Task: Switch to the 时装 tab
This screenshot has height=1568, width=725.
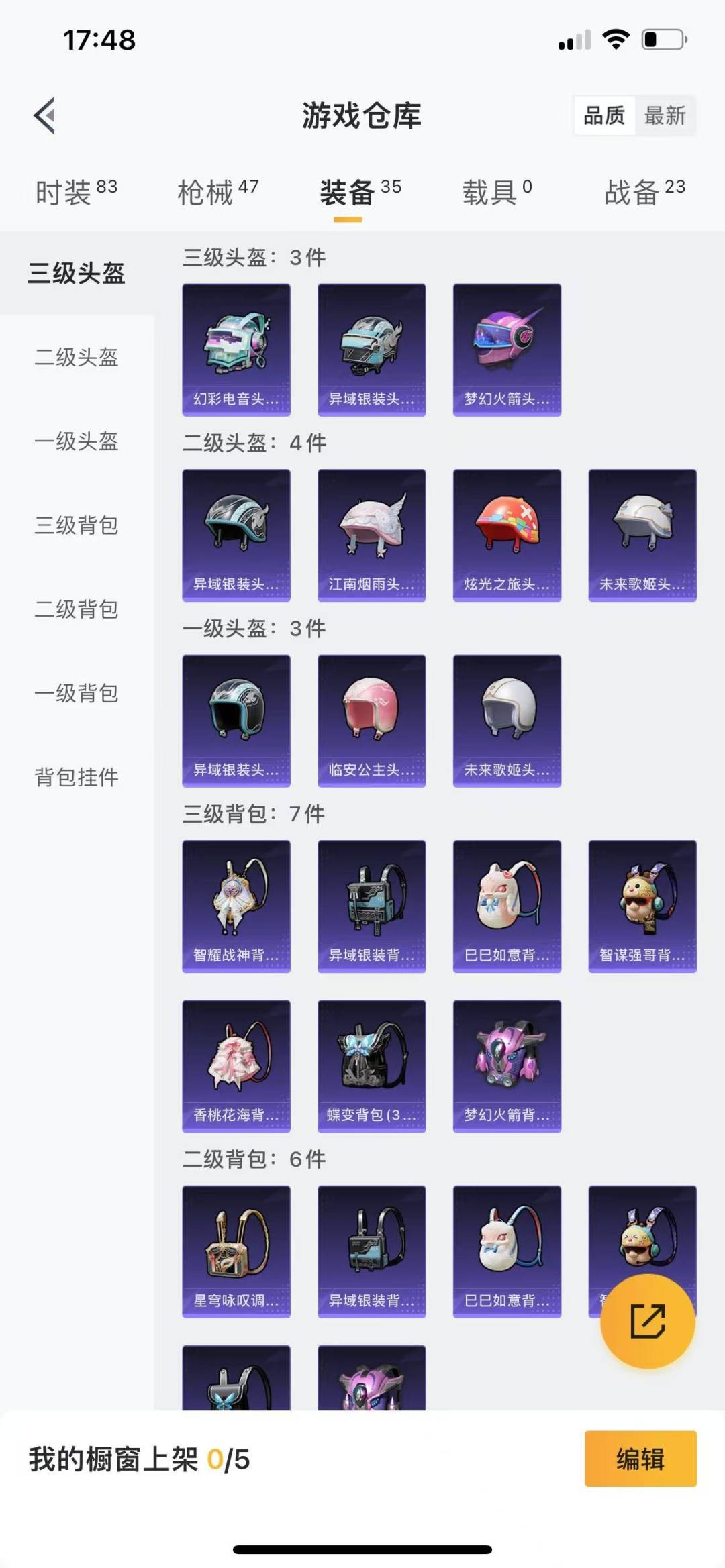Action: [76, 193]
